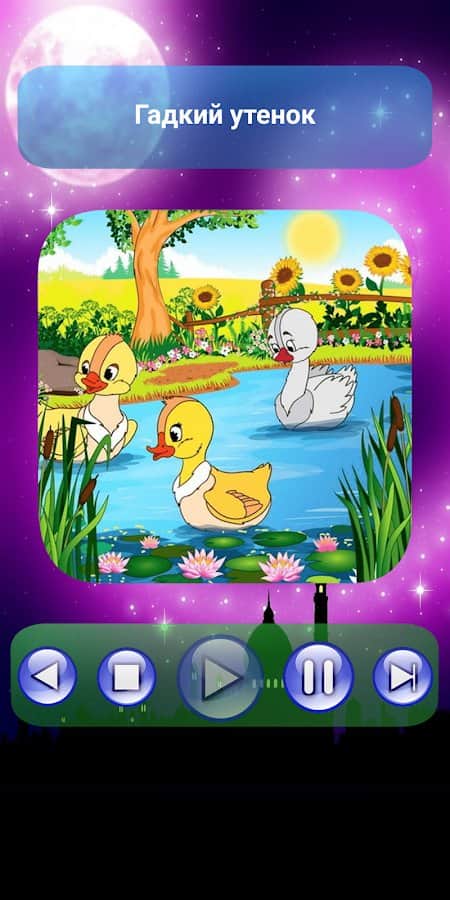The width and height of the screenshot is (450, 900).
Task: Skip to the next audio tale
Action: pyautogui.click(x=402, y=677)
